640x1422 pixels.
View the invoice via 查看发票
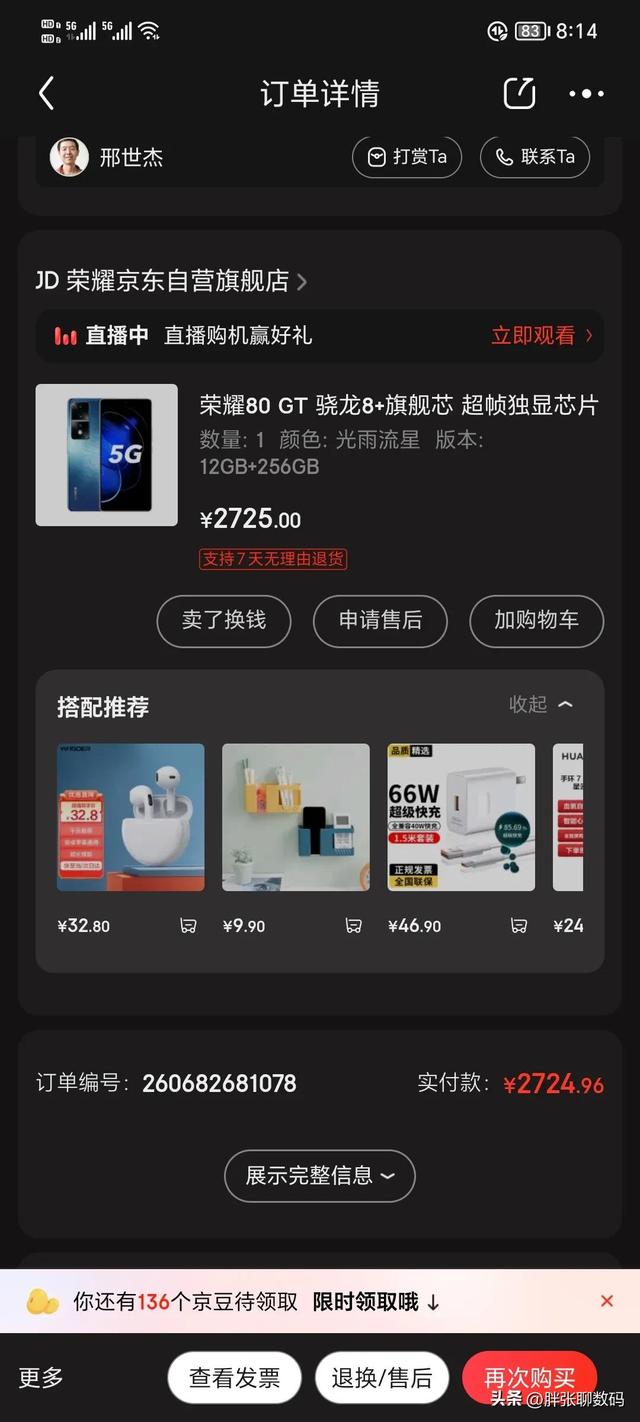[235, 1378]
